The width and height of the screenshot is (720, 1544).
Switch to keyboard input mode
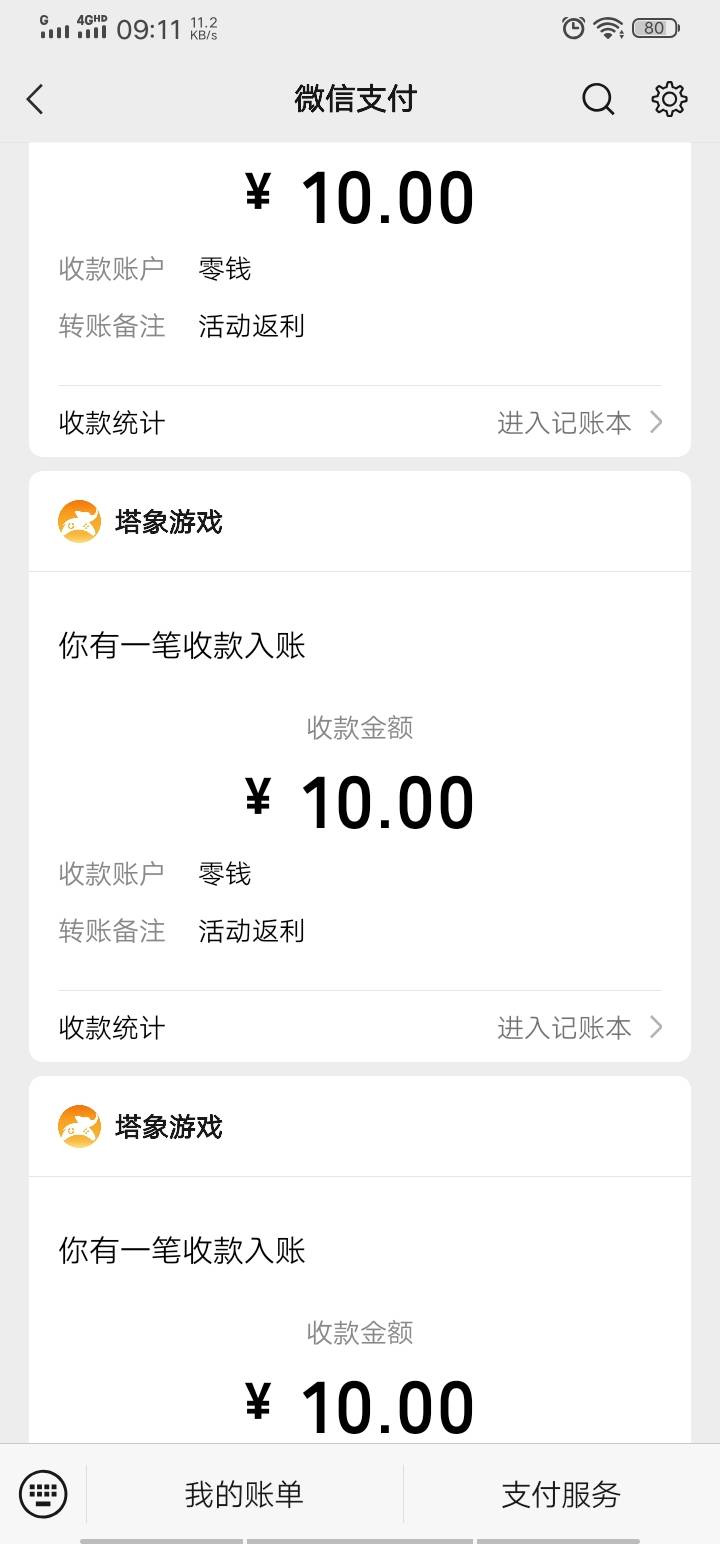[43, 1494]
